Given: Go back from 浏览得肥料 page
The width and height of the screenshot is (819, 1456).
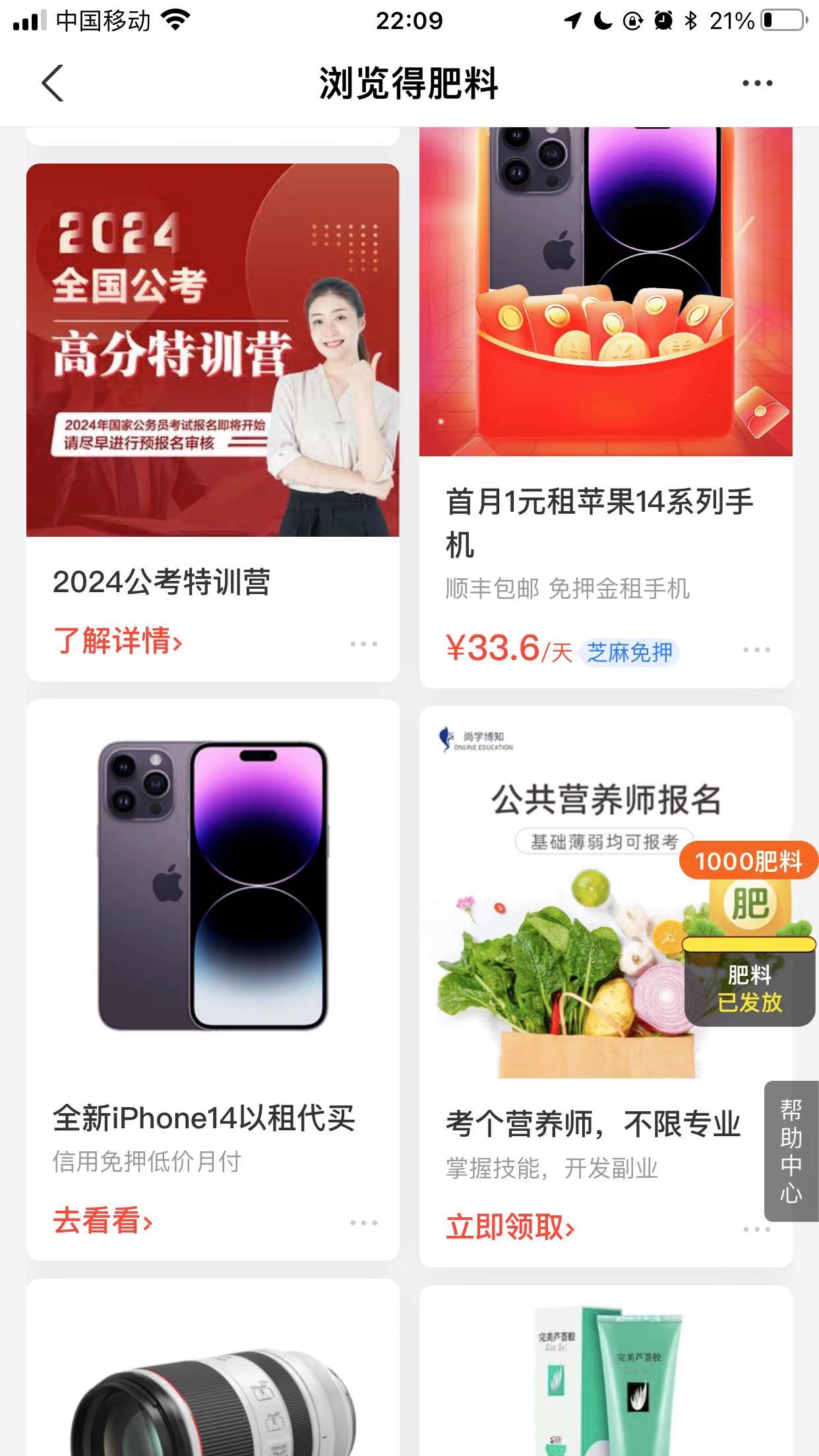Looking at the screenshot, I should pyautogui.click(x=53, y=84).
